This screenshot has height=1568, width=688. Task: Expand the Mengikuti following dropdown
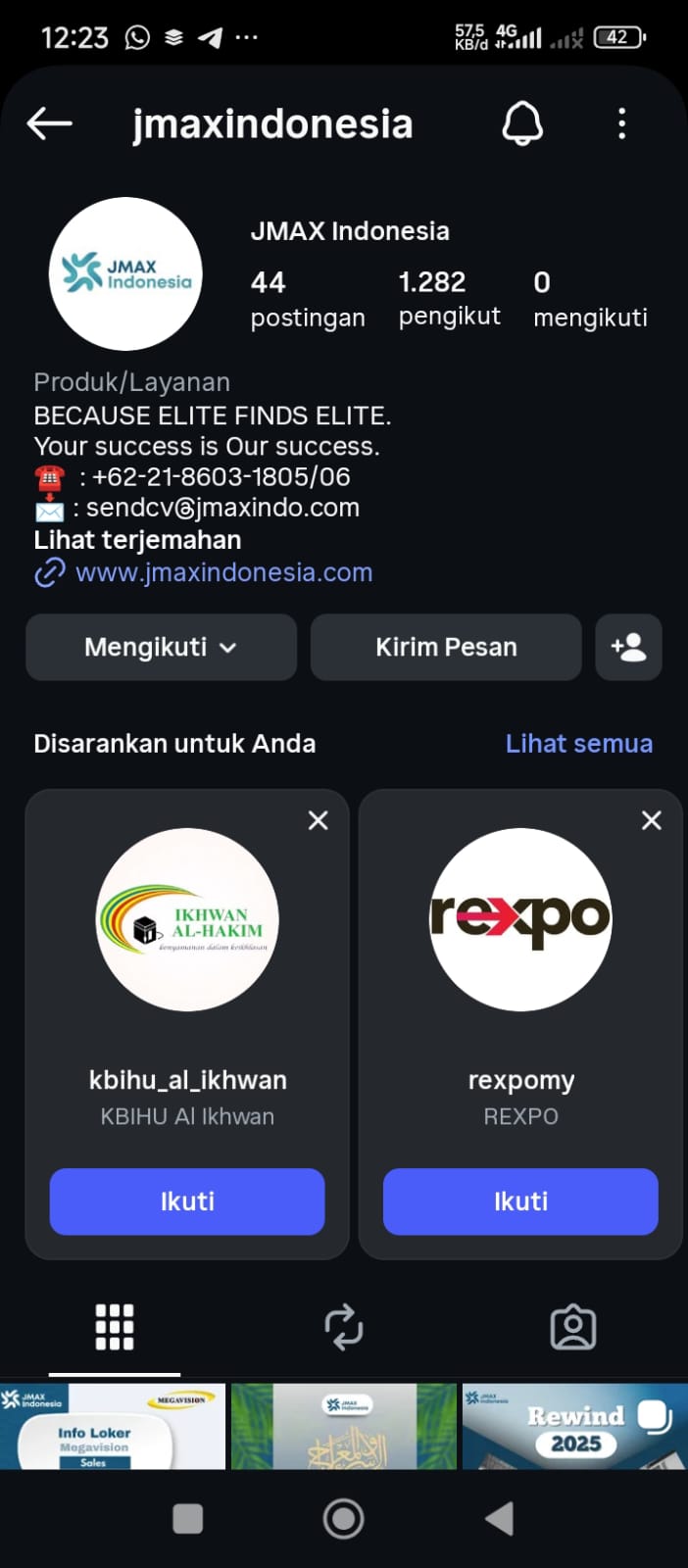[x=161, y=647]
